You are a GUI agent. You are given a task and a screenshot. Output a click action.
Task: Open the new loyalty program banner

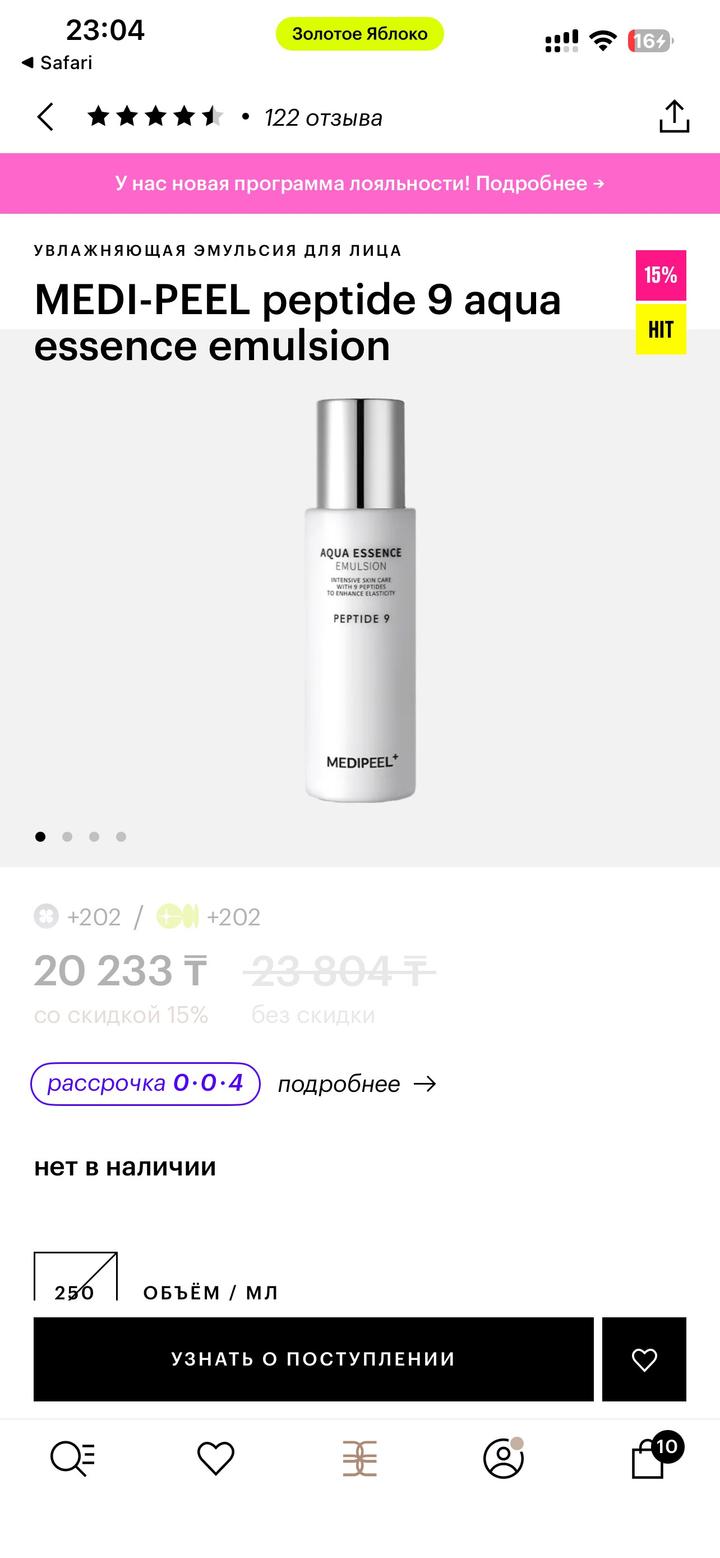click(360, 183)
